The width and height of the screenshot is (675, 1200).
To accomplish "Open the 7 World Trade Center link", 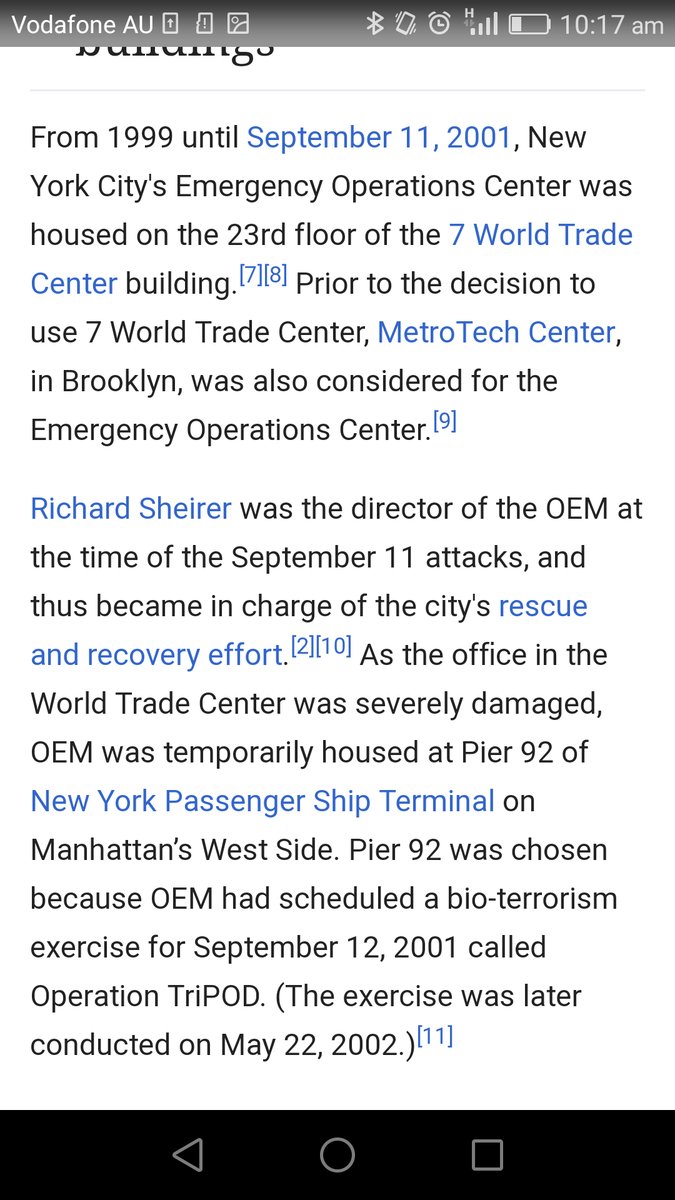I will point(540,235).
